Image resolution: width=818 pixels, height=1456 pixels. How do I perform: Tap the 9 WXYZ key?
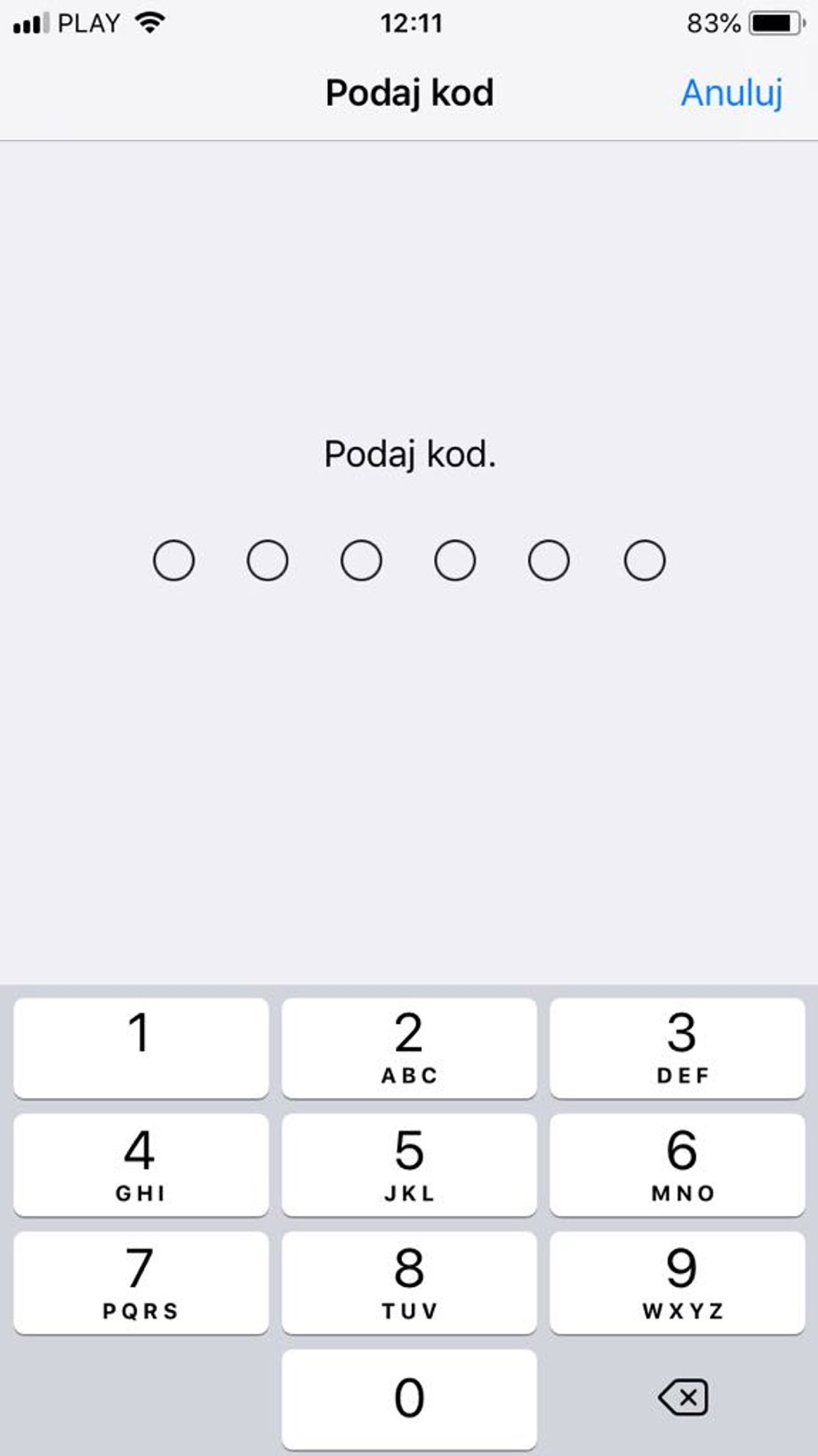[x=678, y=1283]
